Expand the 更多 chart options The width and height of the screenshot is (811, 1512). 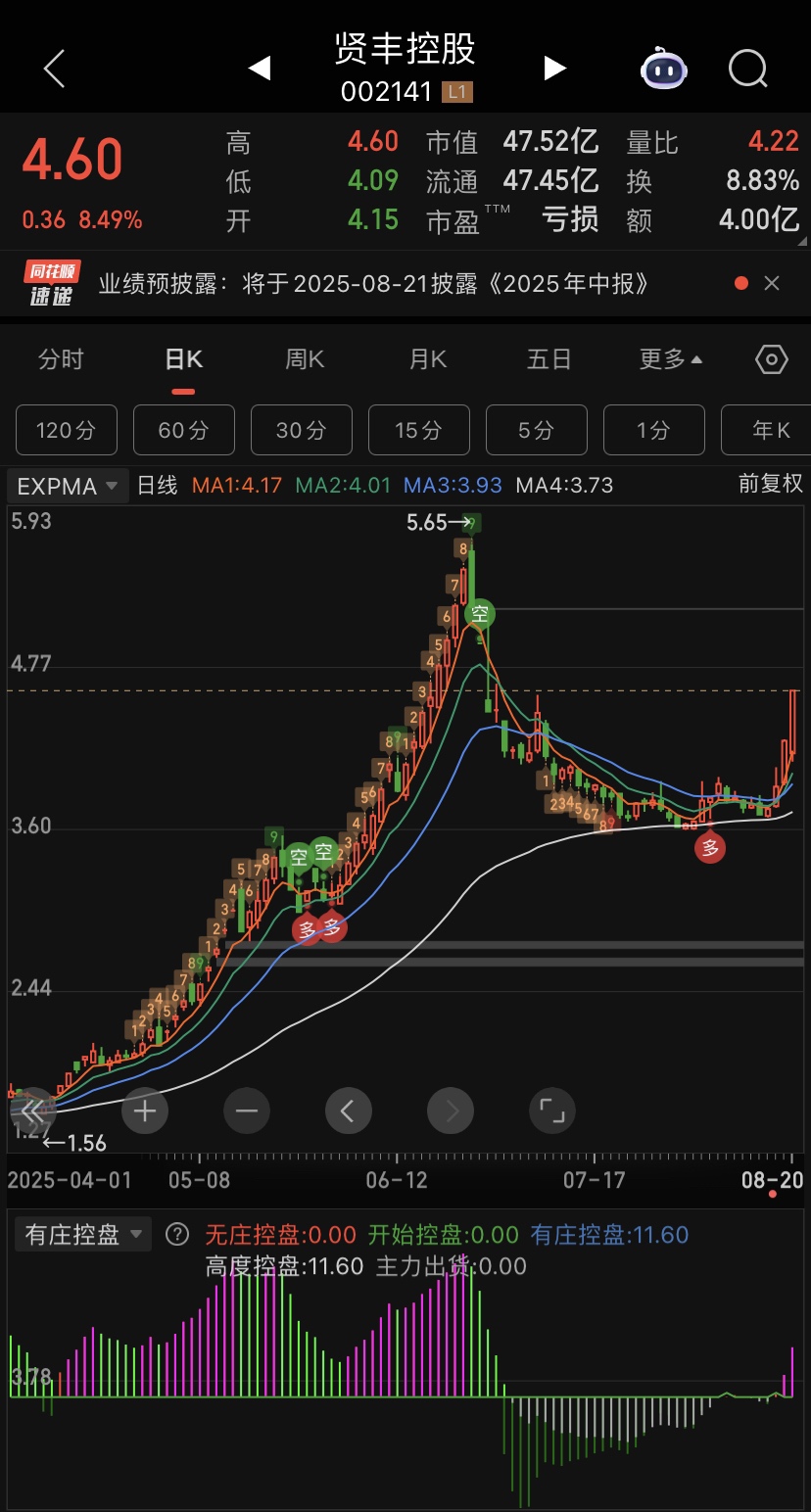(x=671, y=359)
